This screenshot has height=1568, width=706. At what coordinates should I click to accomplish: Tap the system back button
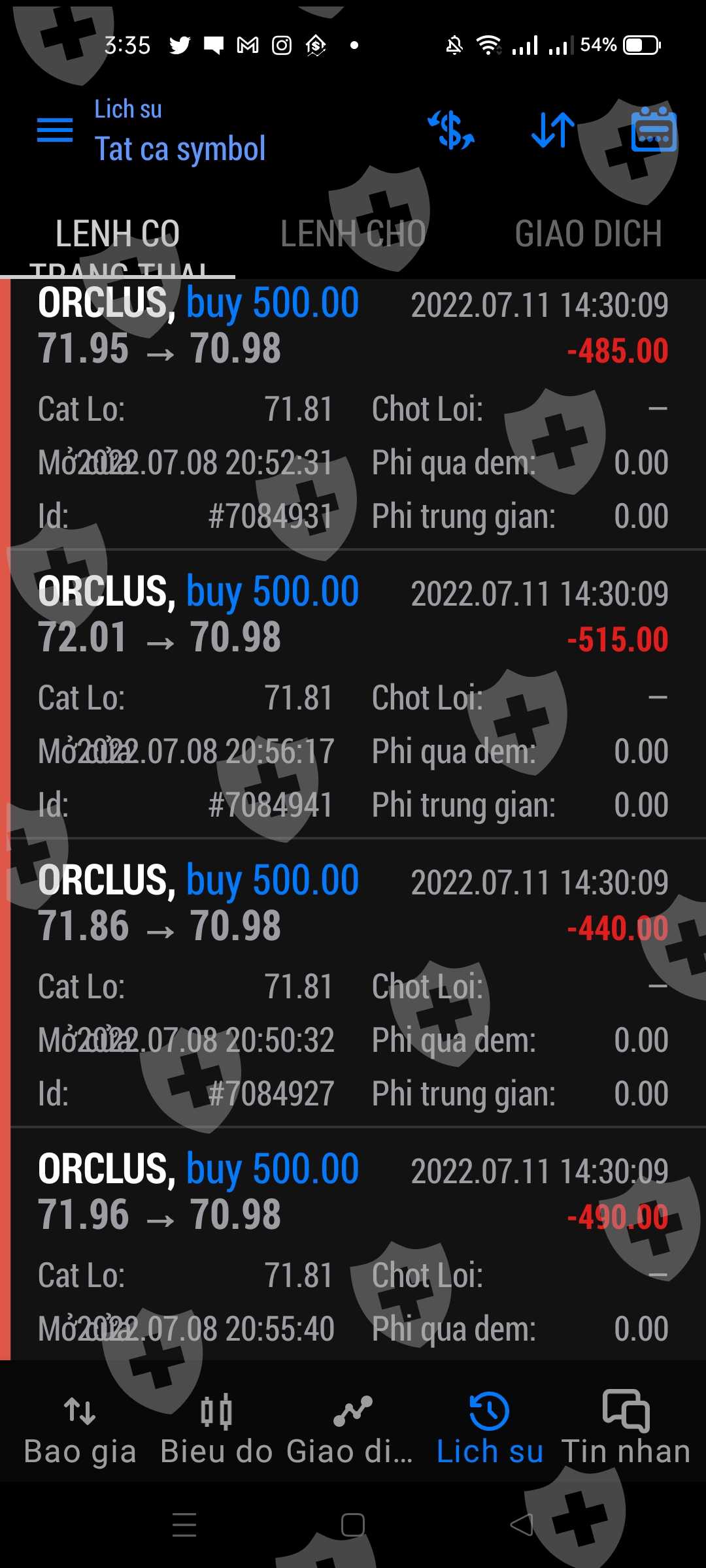click(521, 1526)
